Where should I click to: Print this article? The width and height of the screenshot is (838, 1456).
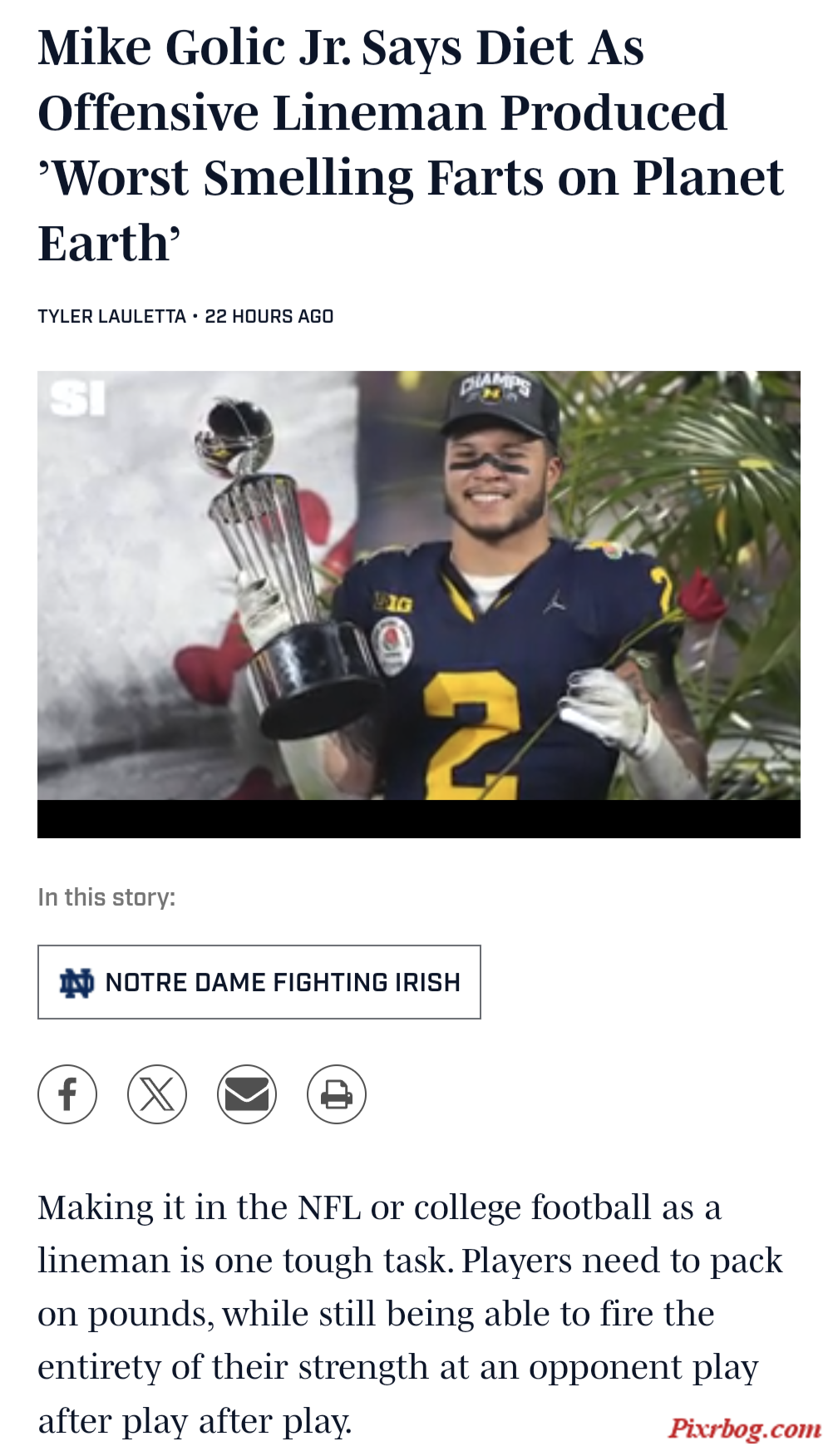click(337, 1094)
